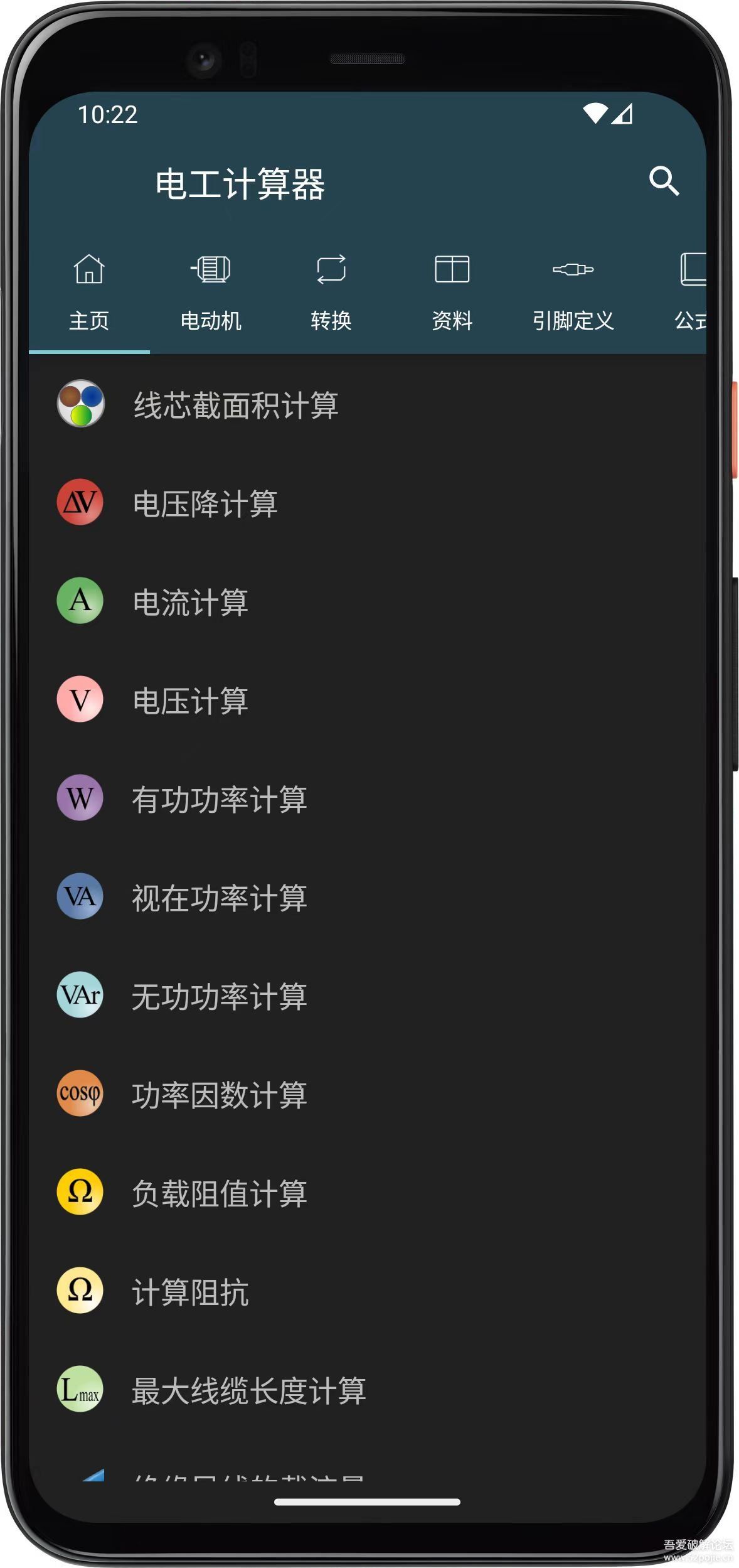Open 有功功率计算
Image resolution: width=739 pixels, height=1568 pixels.
pyautogui.click(x=220, y=799)
